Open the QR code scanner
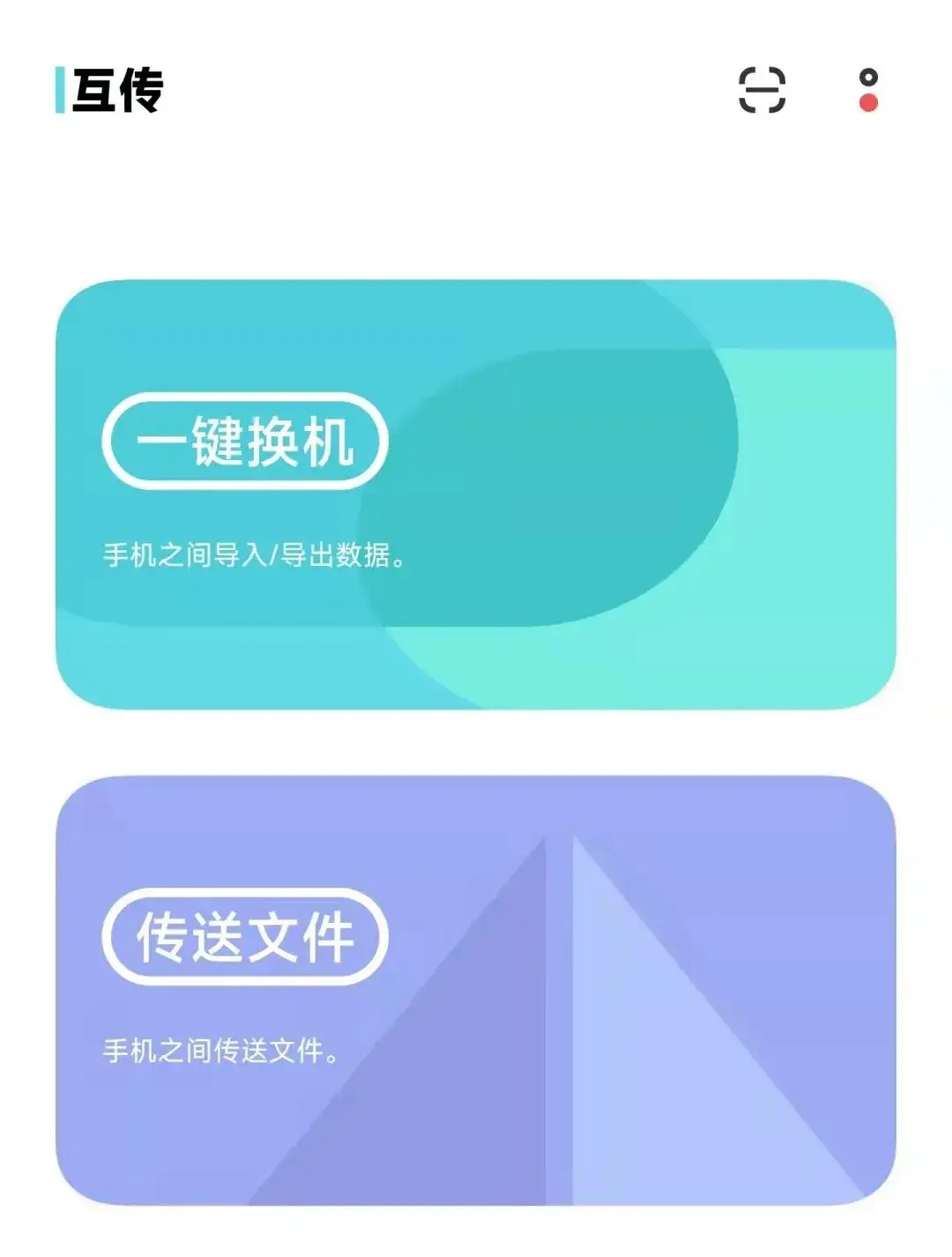 (x=762, y=90)
